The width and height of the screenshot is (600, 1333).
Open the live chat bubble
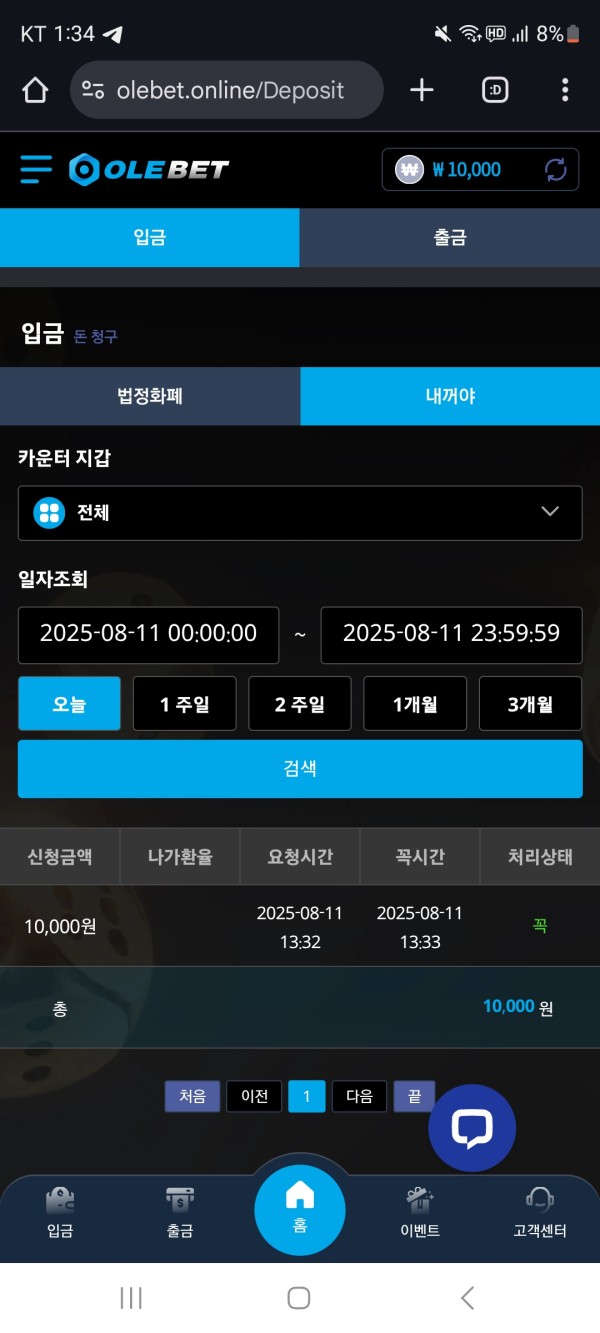pyautogui.click(x=472, y=1128)
